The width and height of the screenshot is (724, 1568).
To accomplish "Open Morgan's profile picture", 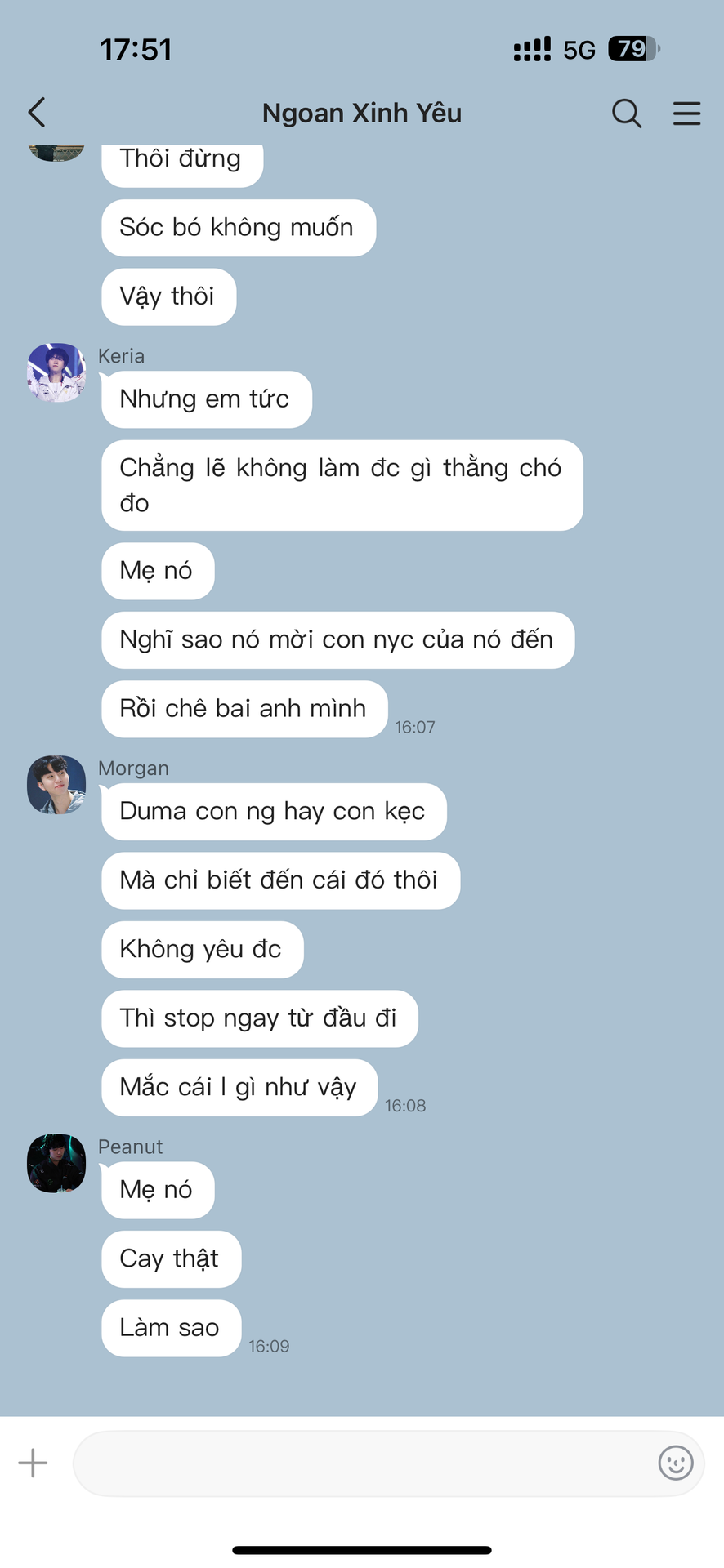I will 56,785.
